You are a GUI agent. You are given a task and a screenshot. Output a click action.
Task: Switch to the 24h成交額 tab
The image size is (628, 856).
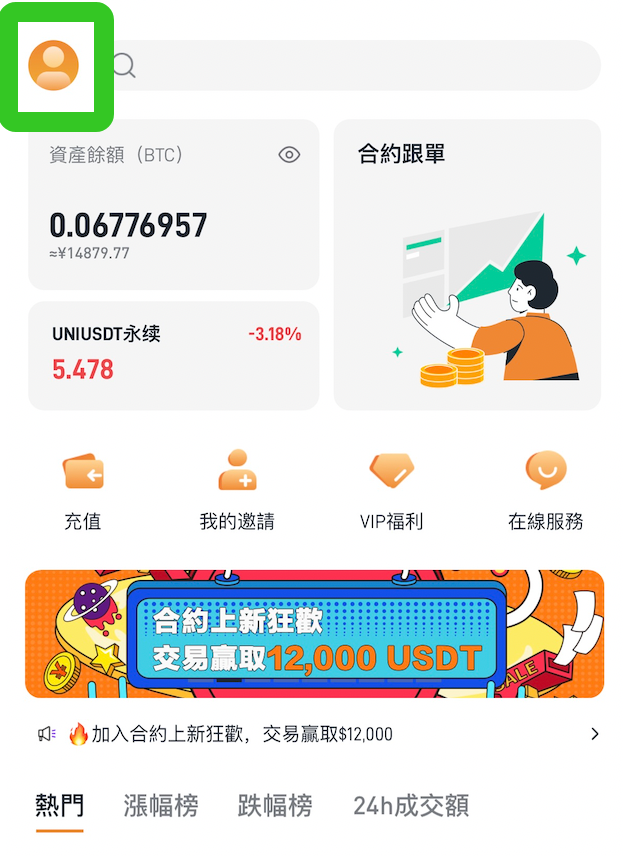coord(411,806)
